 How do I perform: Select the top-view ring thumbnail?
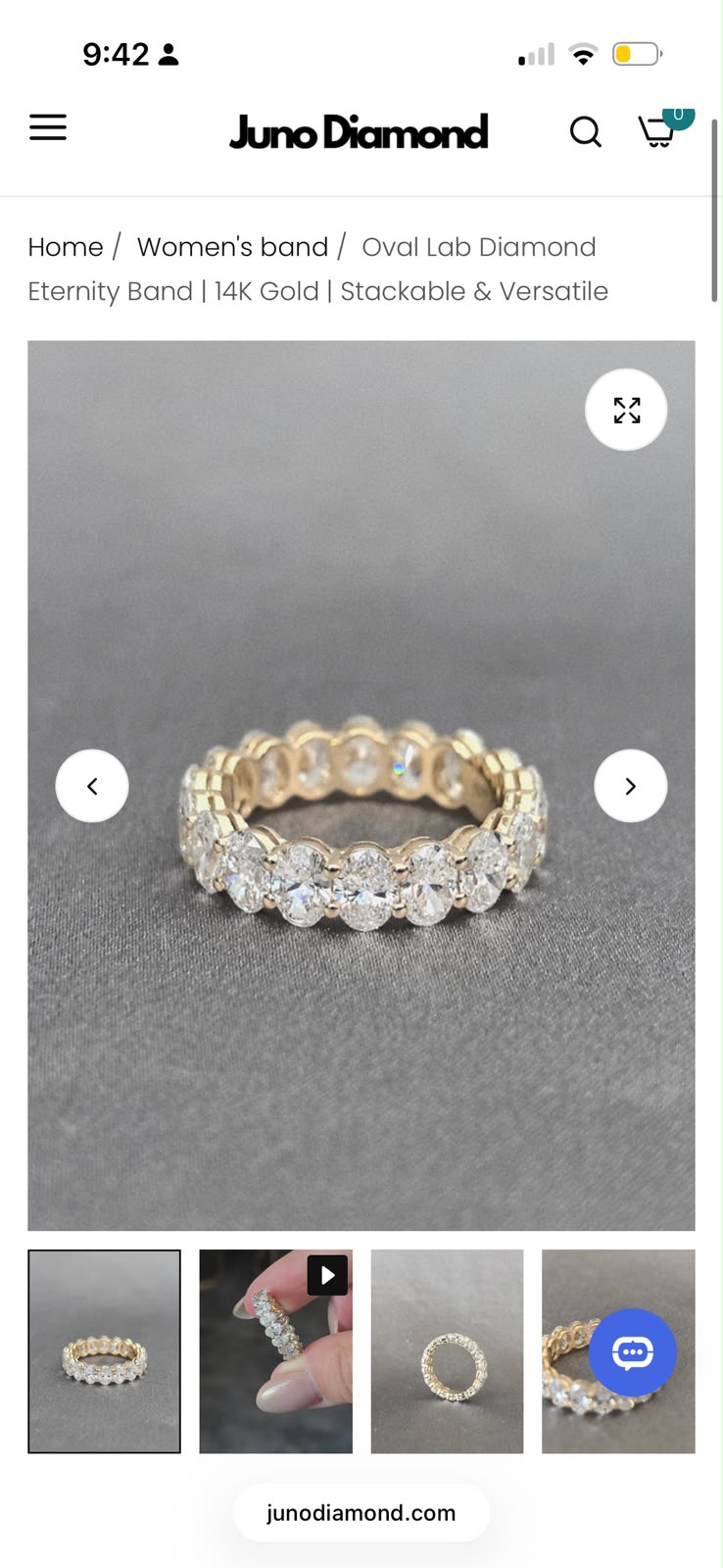click(448, 1350)
